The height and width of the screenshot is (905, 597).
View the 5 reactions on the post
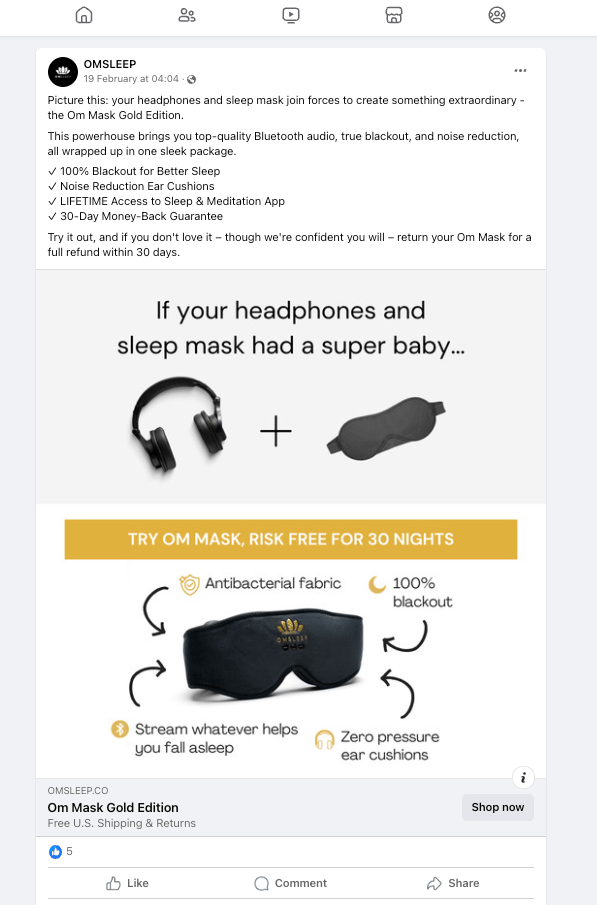tap(61, 851)
